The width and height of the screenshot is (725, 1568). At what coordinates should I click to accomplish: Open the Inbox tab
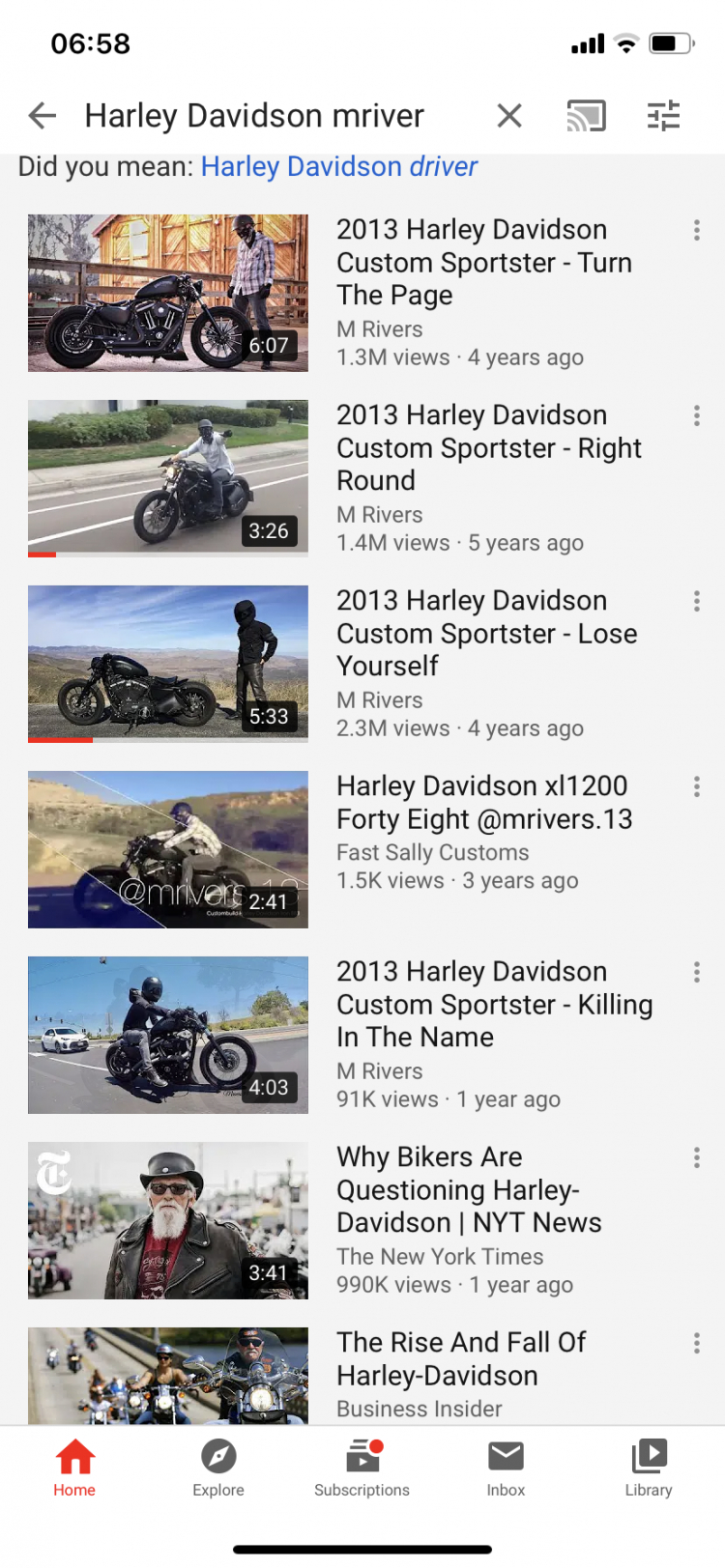tap(506, 1468)
